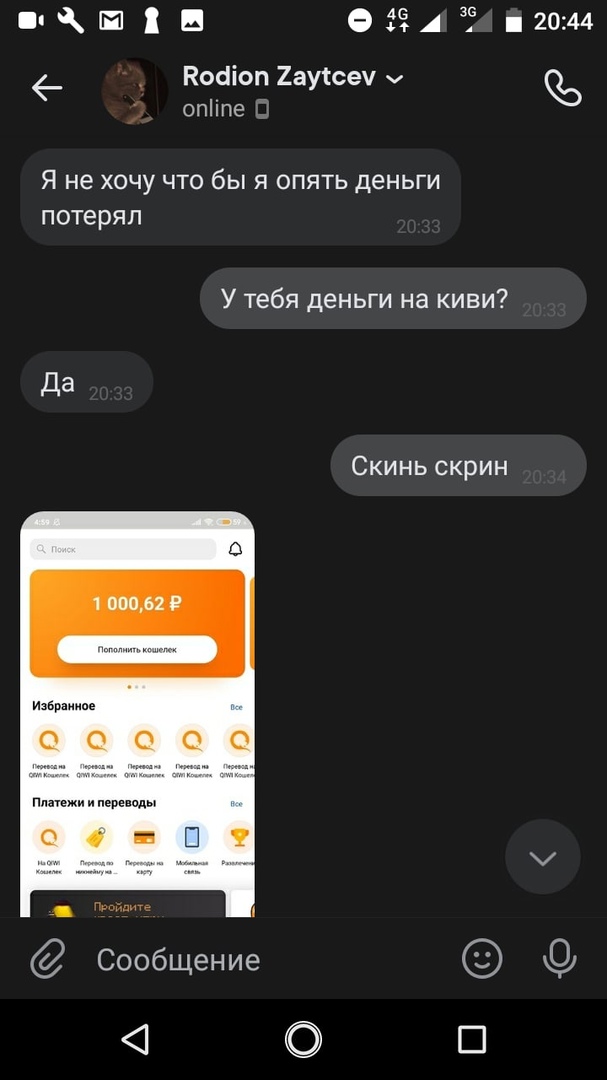
Task: Open the attachment paperclip menu
Action: [x=47, y=960]
